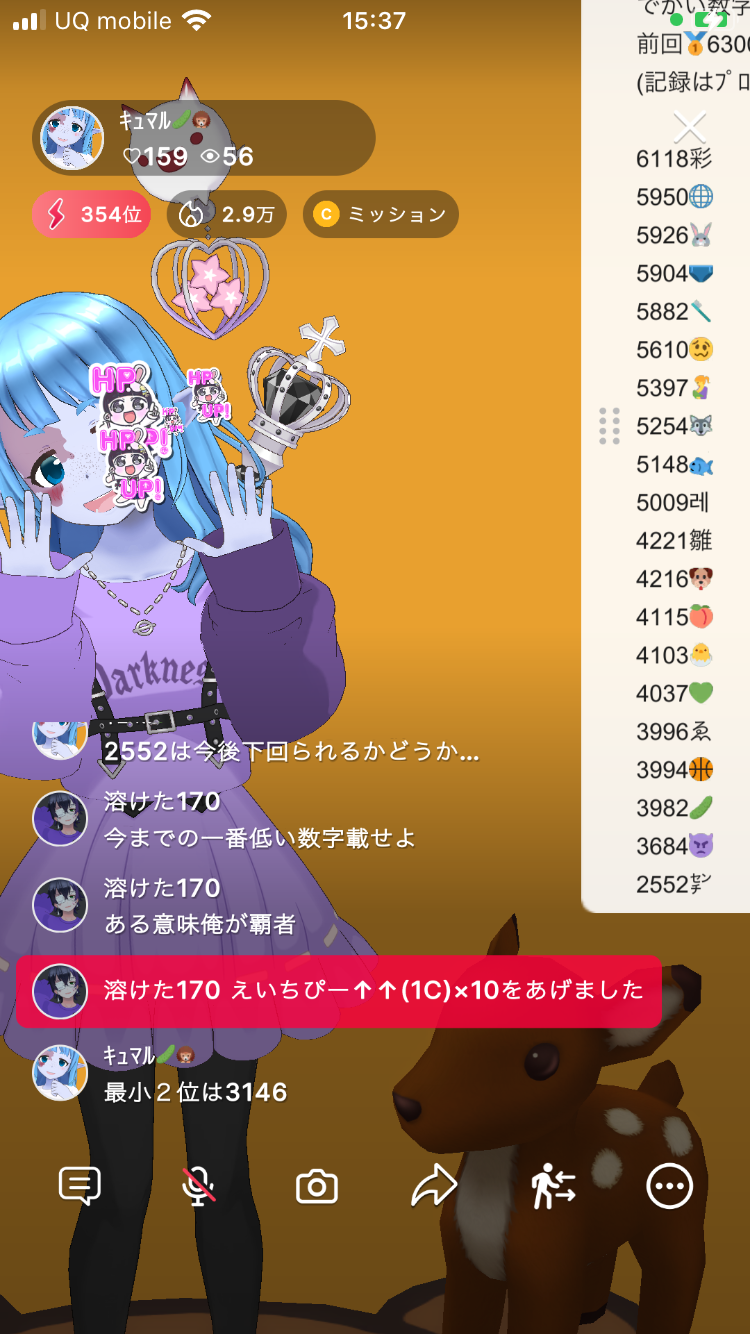Tap the えいちぴー gift notification banner
Viewport: 750px width, 1334px height.
(338, 991)
